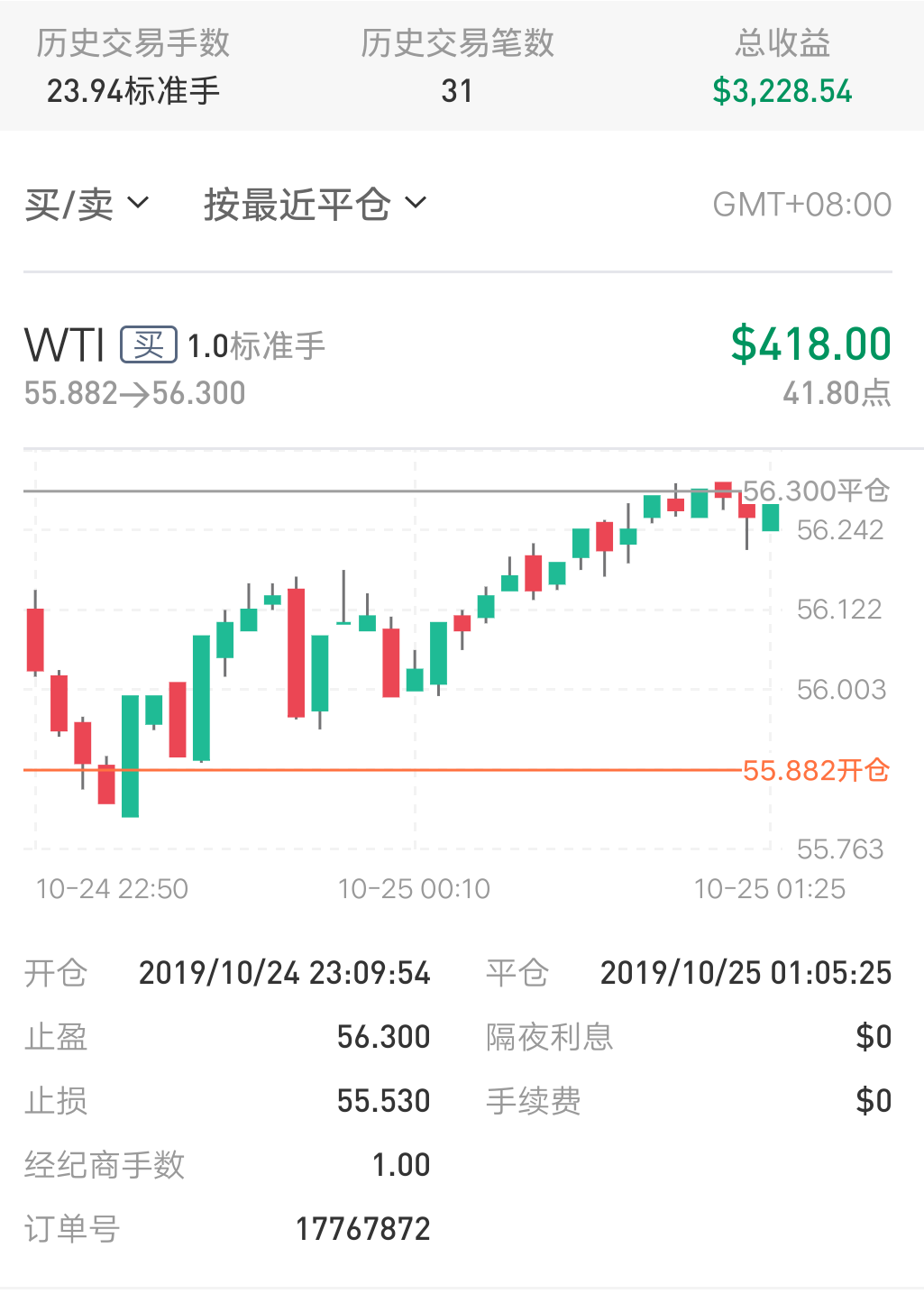Viewport: 924px width, 1312px height.
Task: Open the 买/卖 filter dropdown
Action: [87, 205]
